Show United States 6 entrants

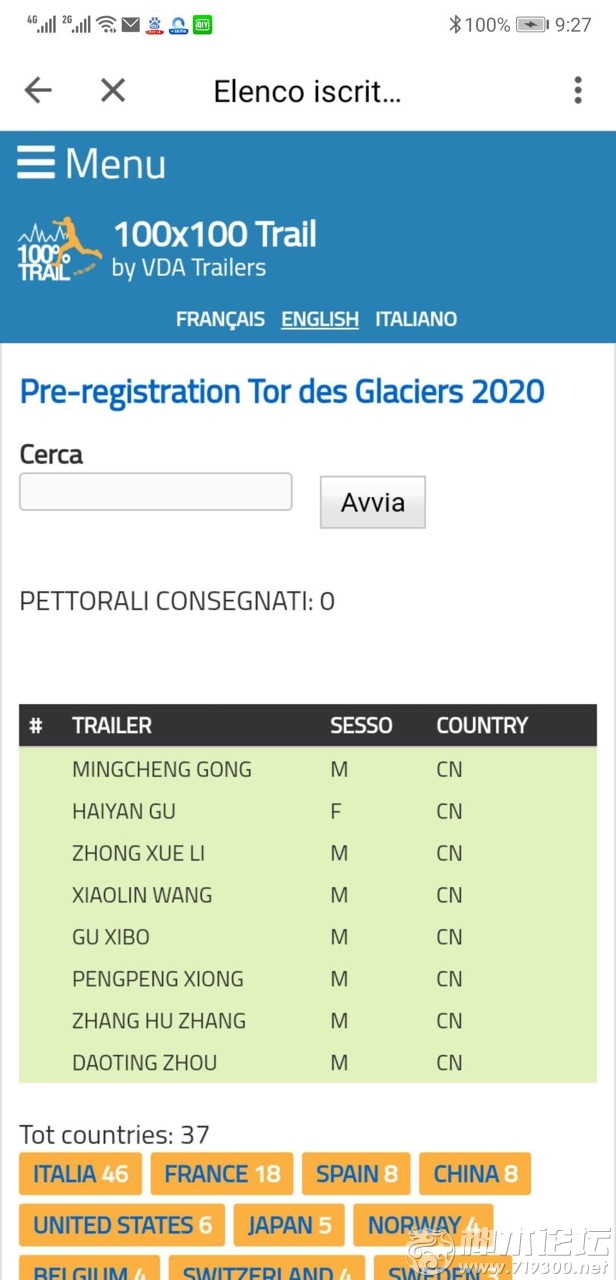click(122, 1225)
